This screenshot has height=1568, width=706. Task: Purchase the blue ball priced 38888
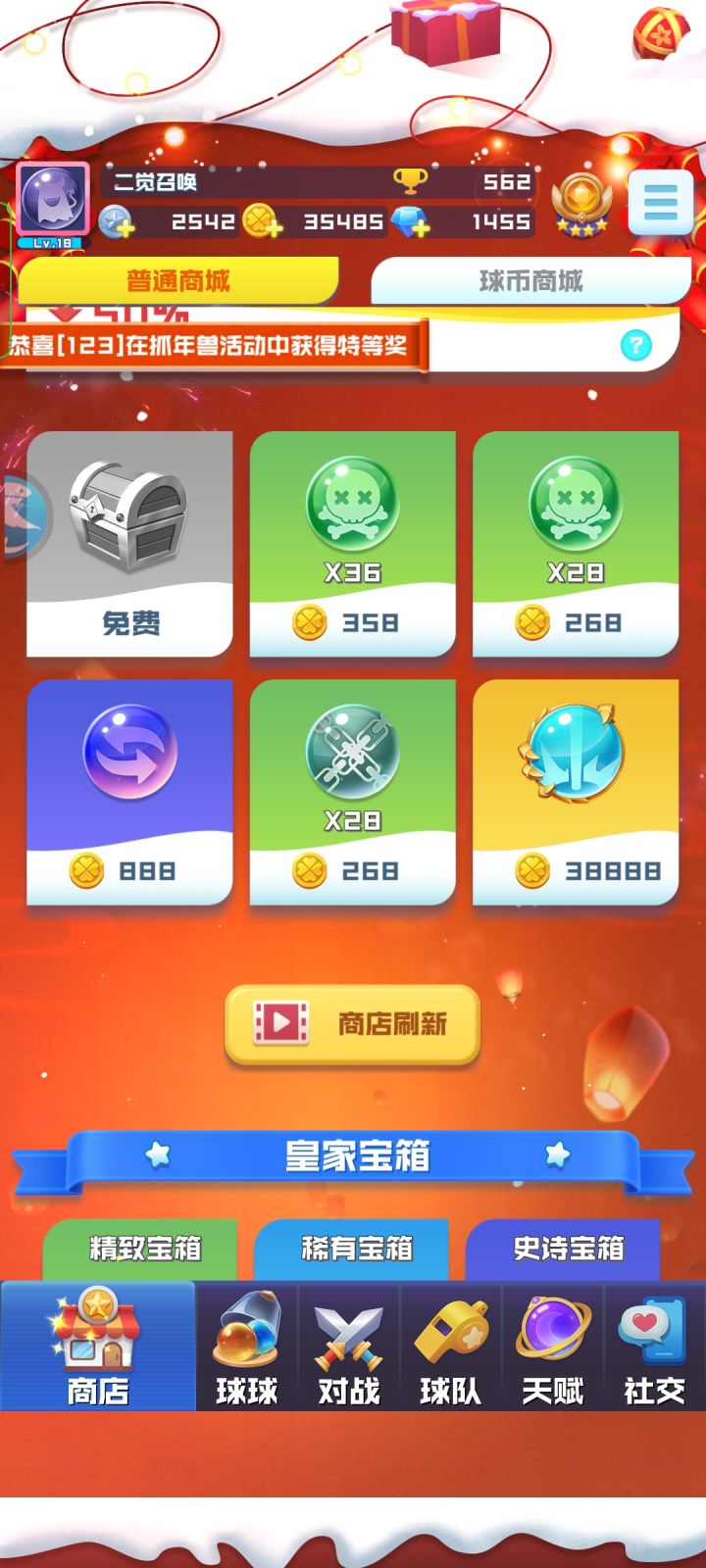577,792
